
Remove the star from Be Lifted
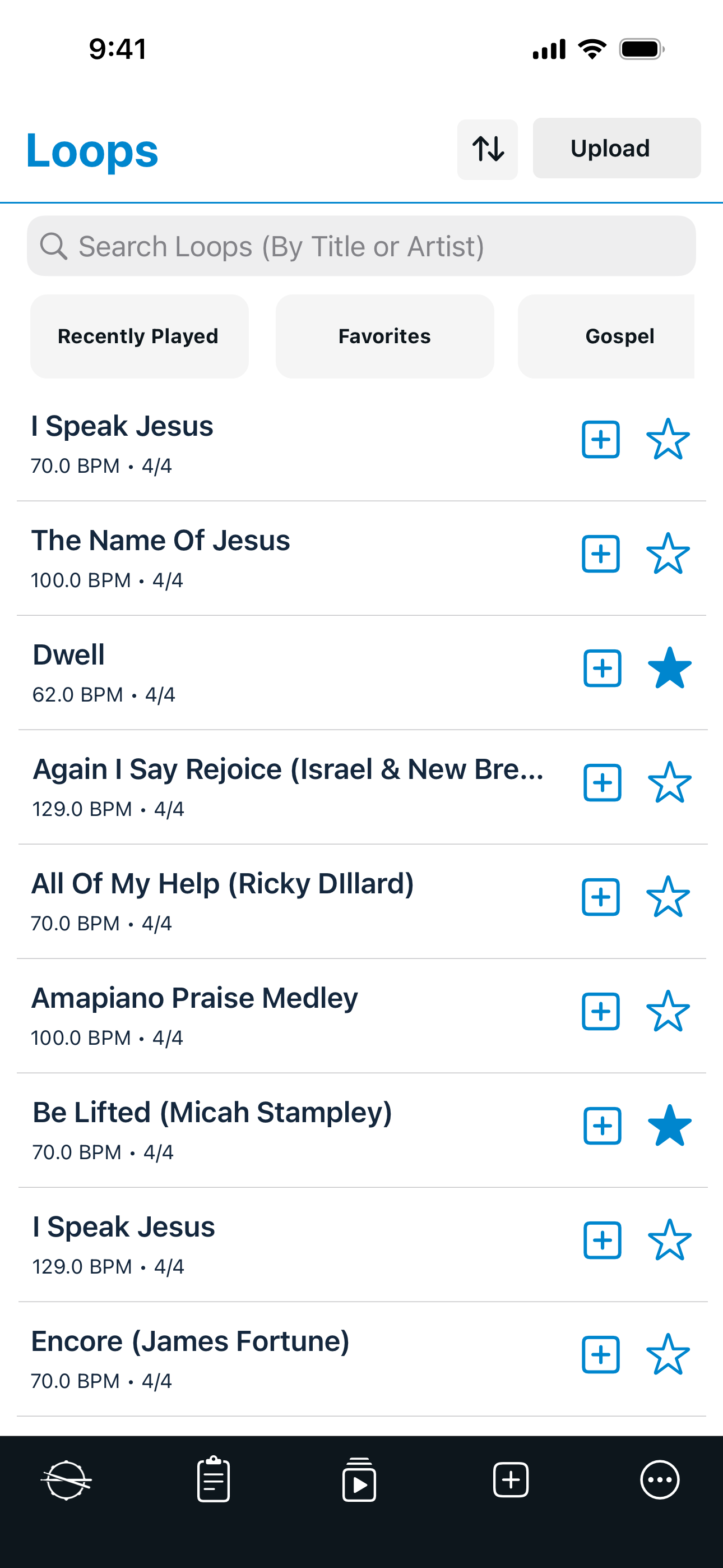click(669, 1126)
